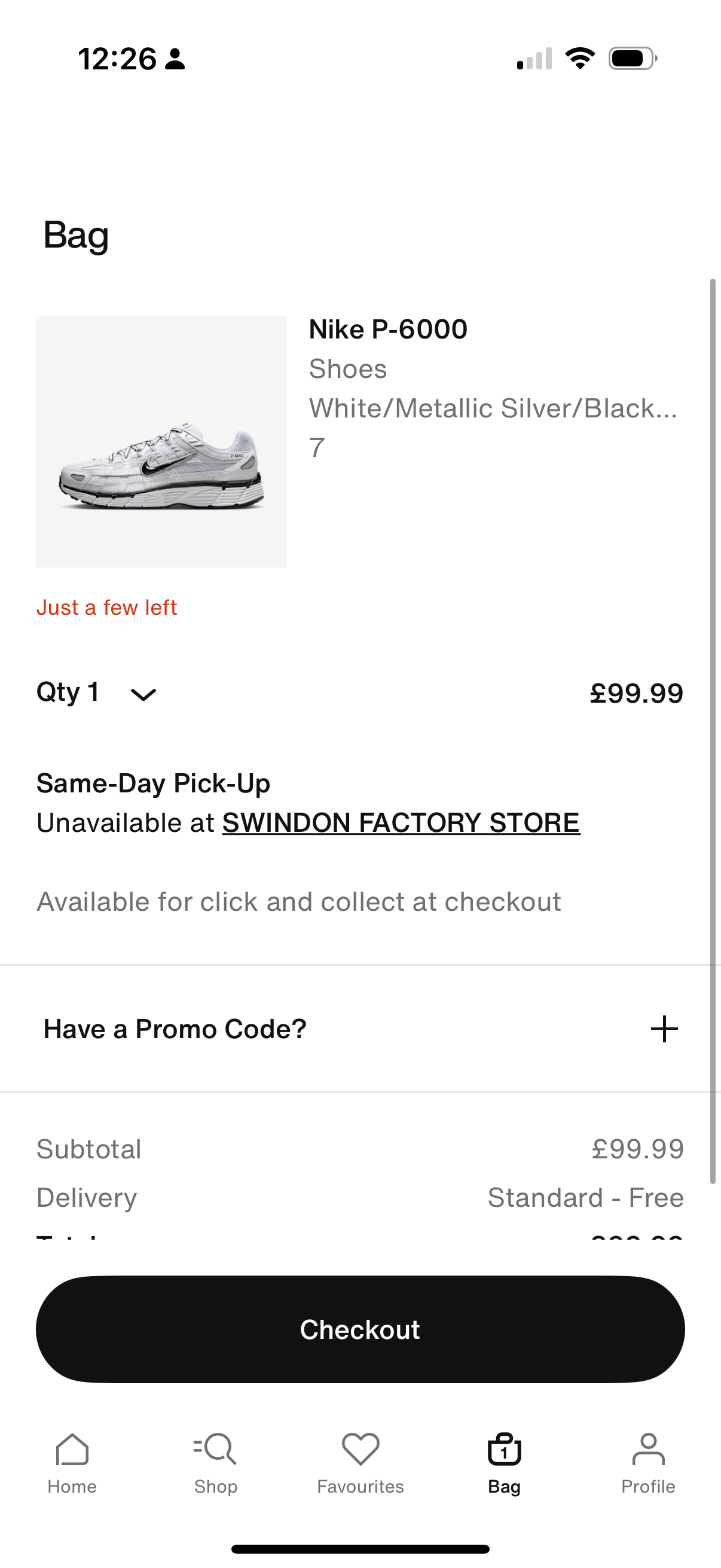Click the scrollbar on the right edge

point(713,730)
